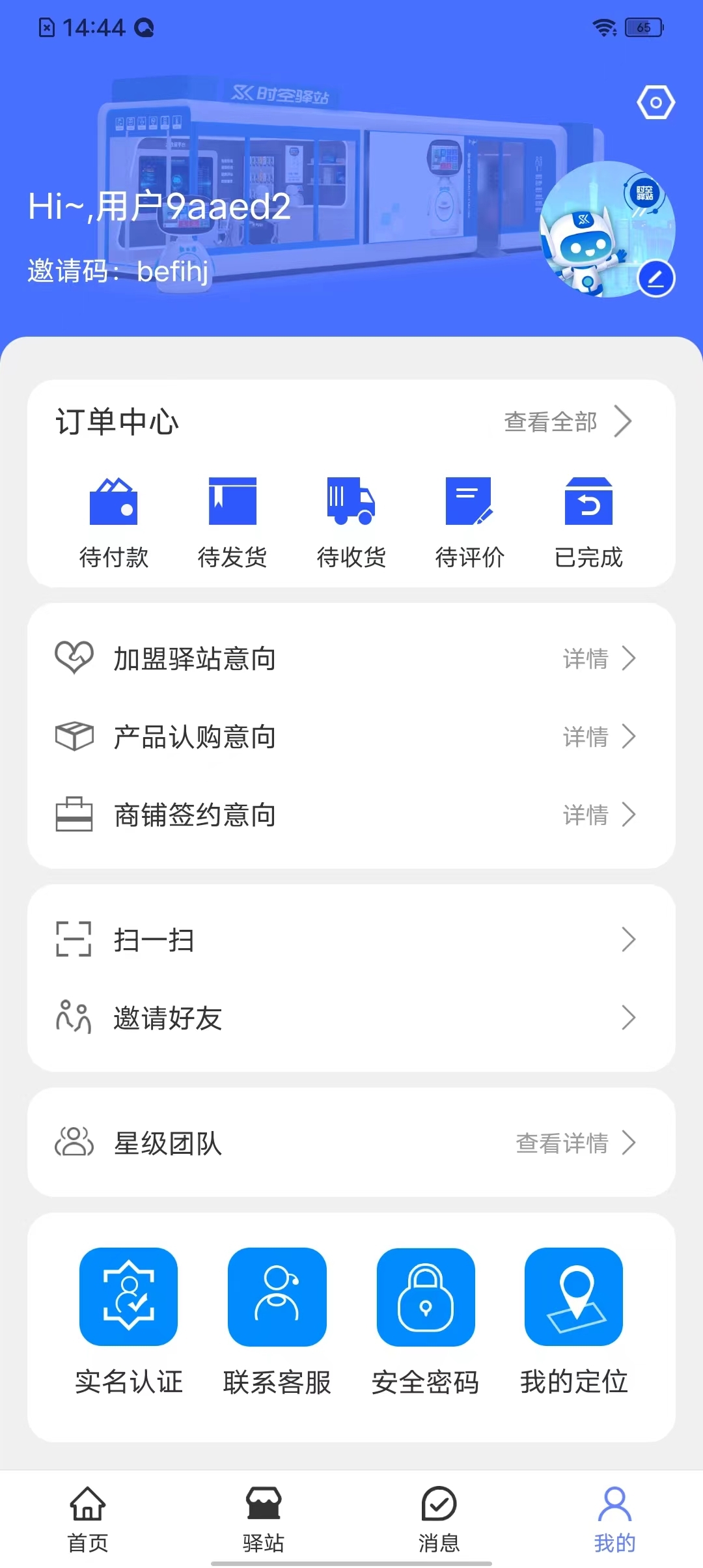Open the 待付款 pending payment icon
Screen dimensions: 703x1568
(x=114, y=501)
